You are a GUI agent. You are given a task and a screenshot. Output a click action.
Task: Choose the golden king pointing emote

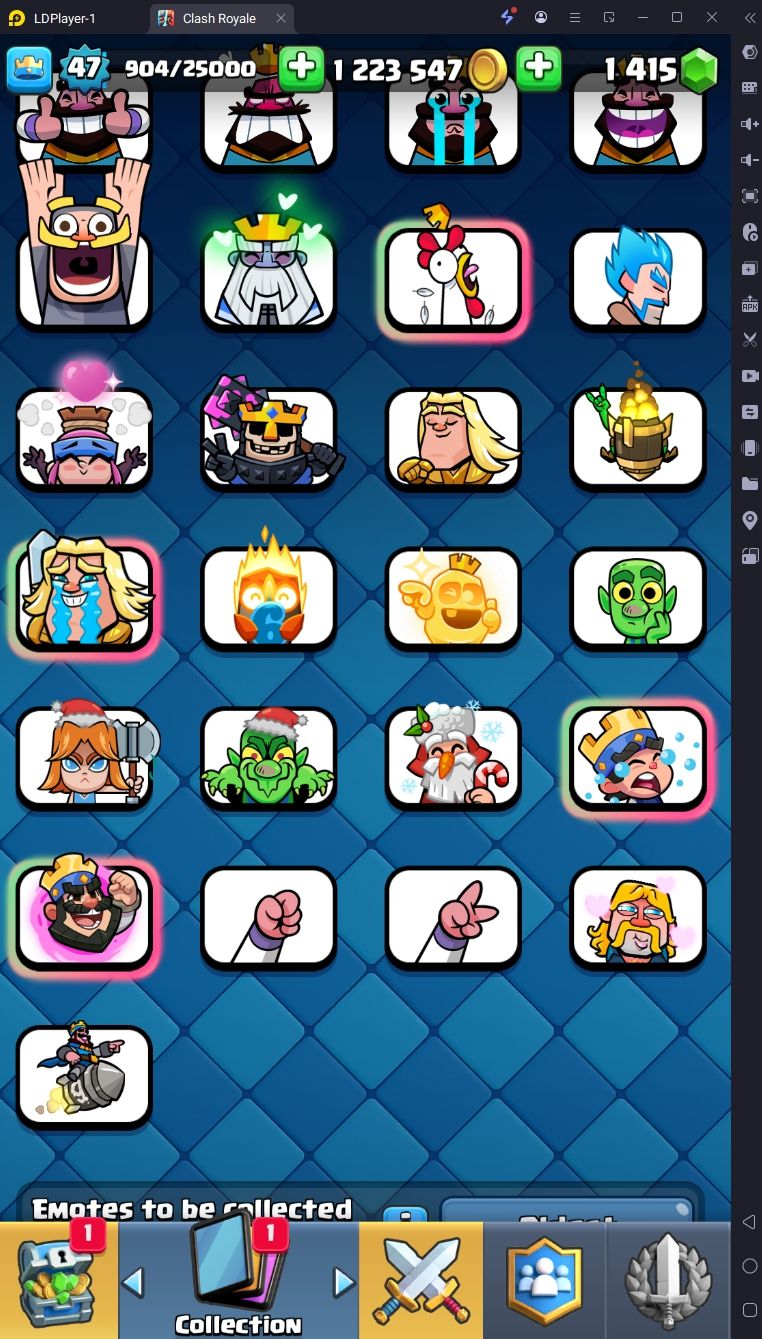453,597
